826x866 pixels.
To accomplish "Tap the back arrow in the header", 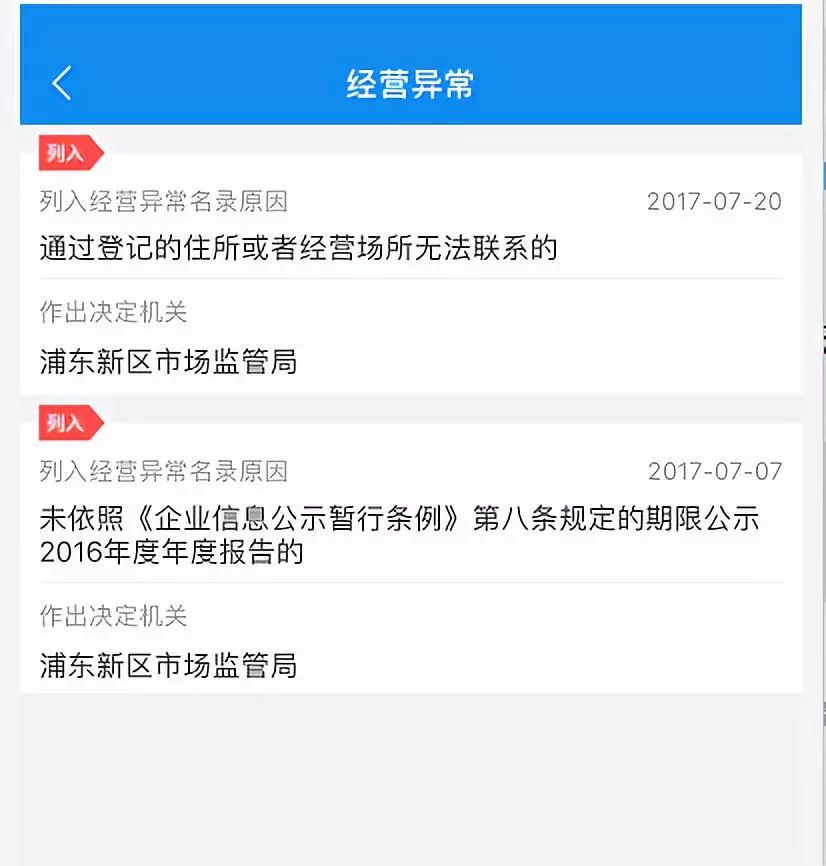I will pos(62,83).
